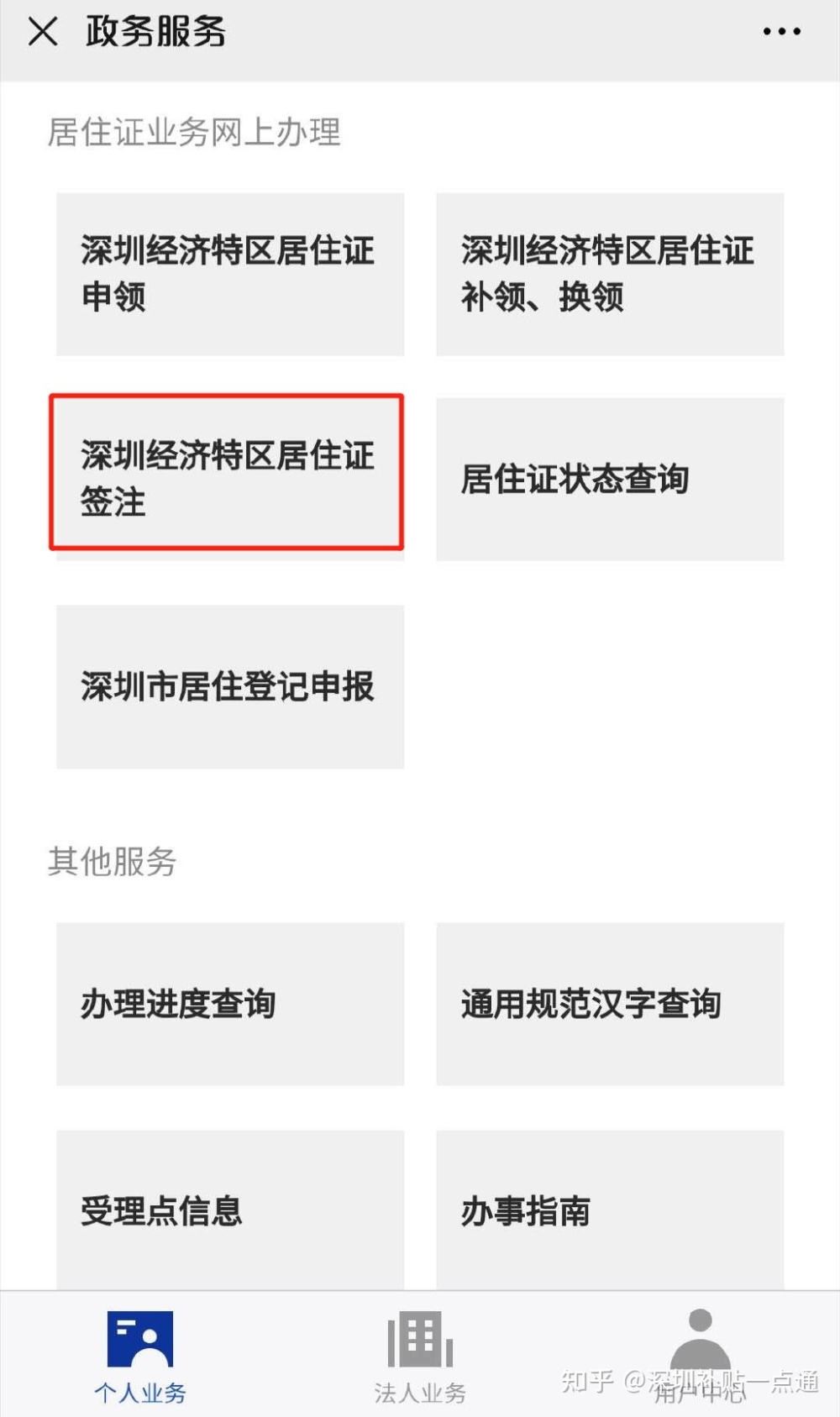Viewport: 840px width, 1417px height.
Task: Open 深圳市居住登记申报
Action: (230, 687)
